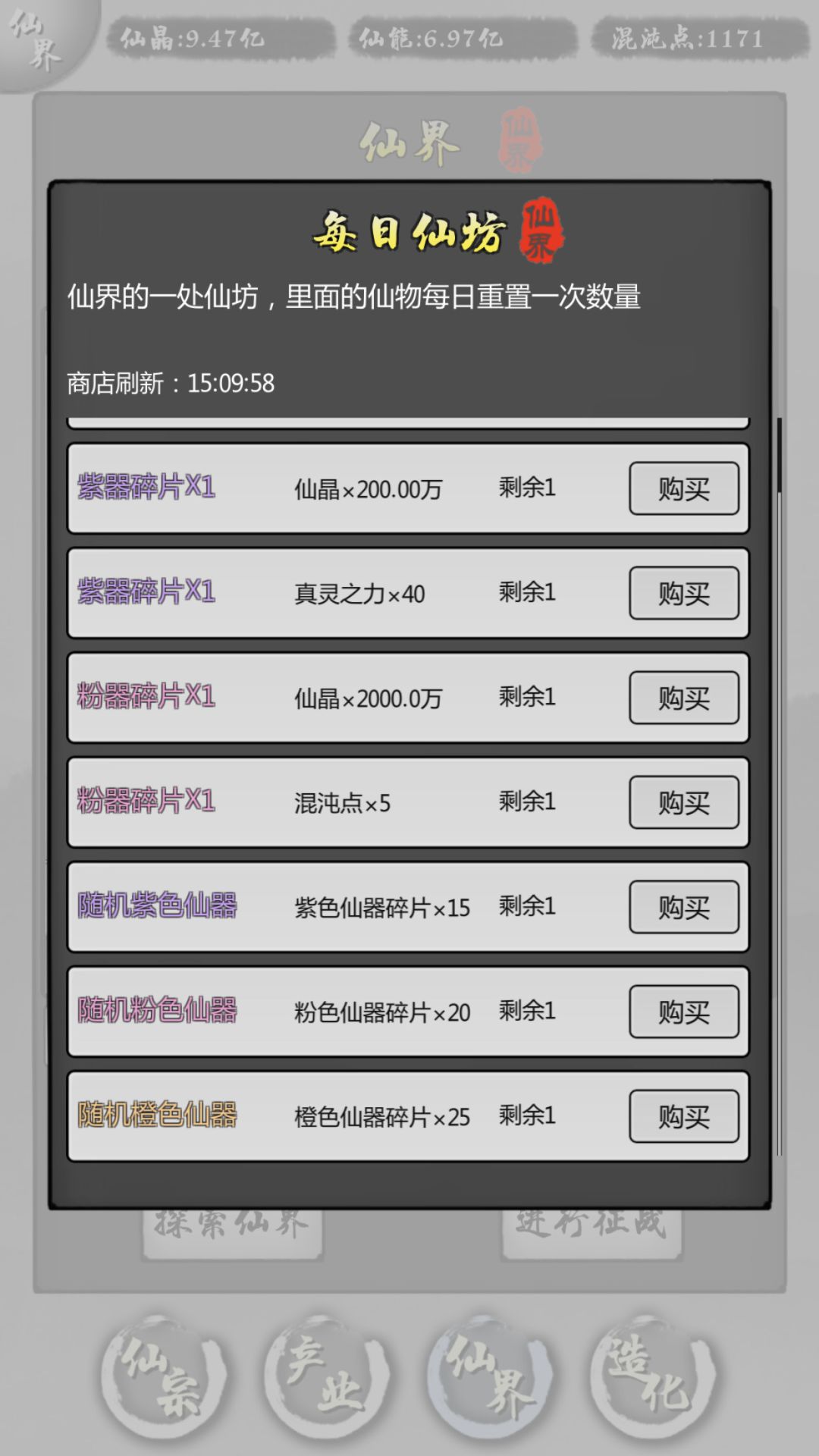819x1456 pixels.
Task: Click the scrollbar on the dialog's right edge
Action: point(779,455)
